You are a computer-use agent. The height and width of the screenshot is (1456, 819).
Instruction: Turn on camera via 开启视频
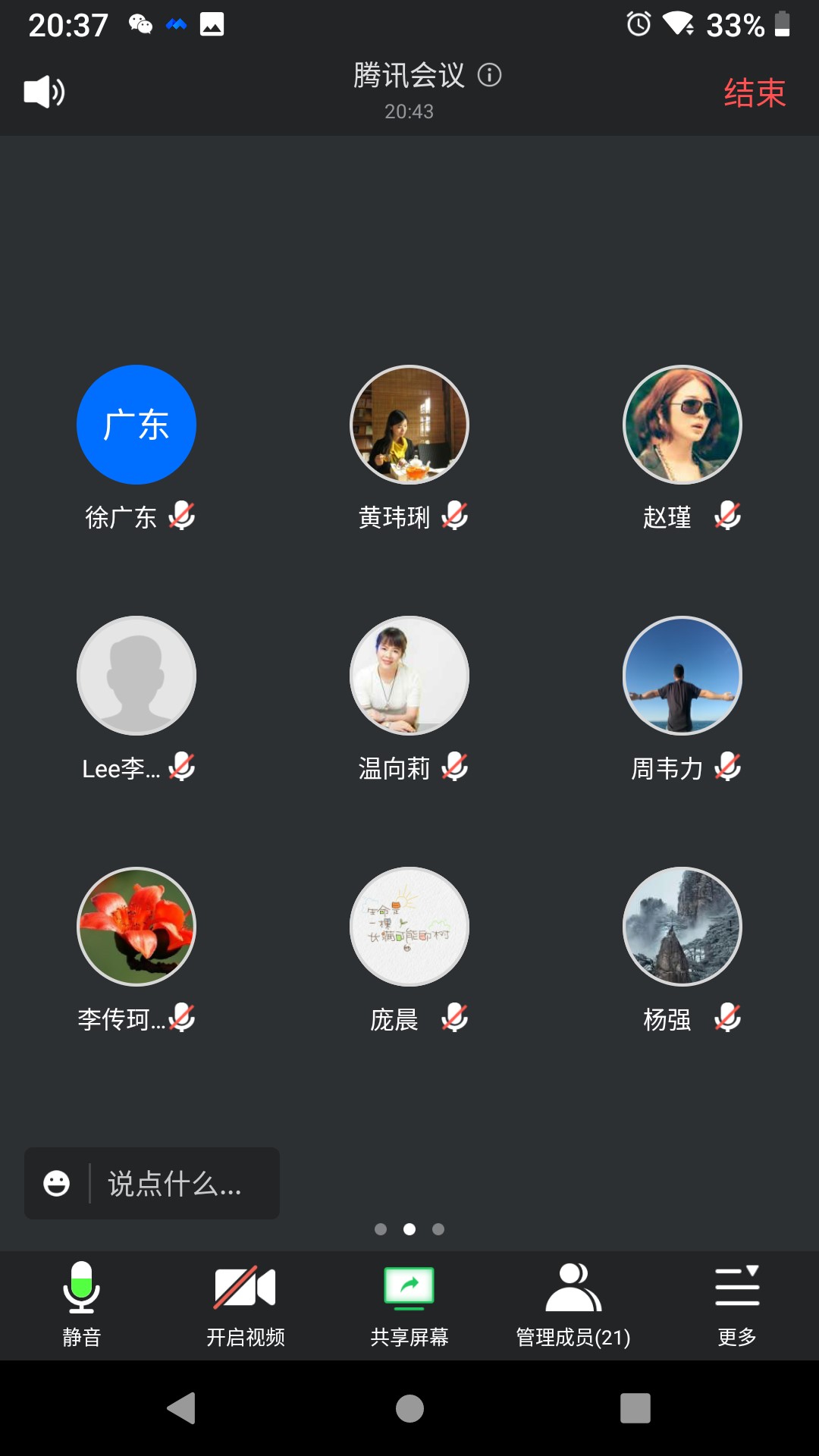245,1304
